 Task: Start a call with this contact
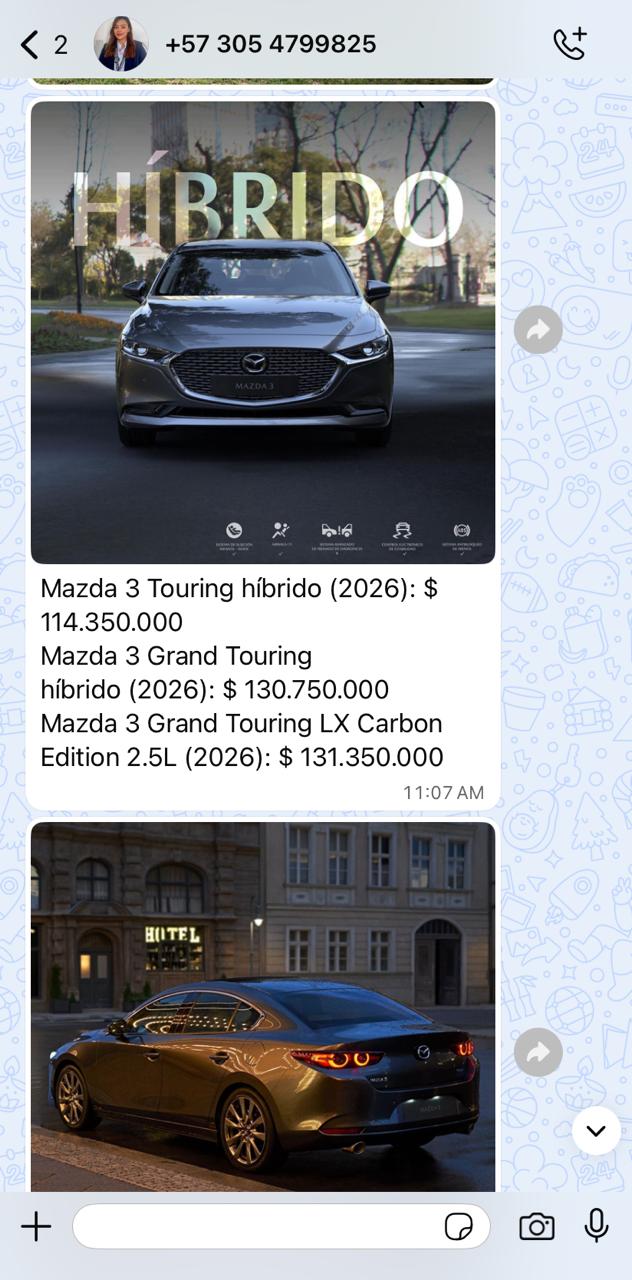570,44
